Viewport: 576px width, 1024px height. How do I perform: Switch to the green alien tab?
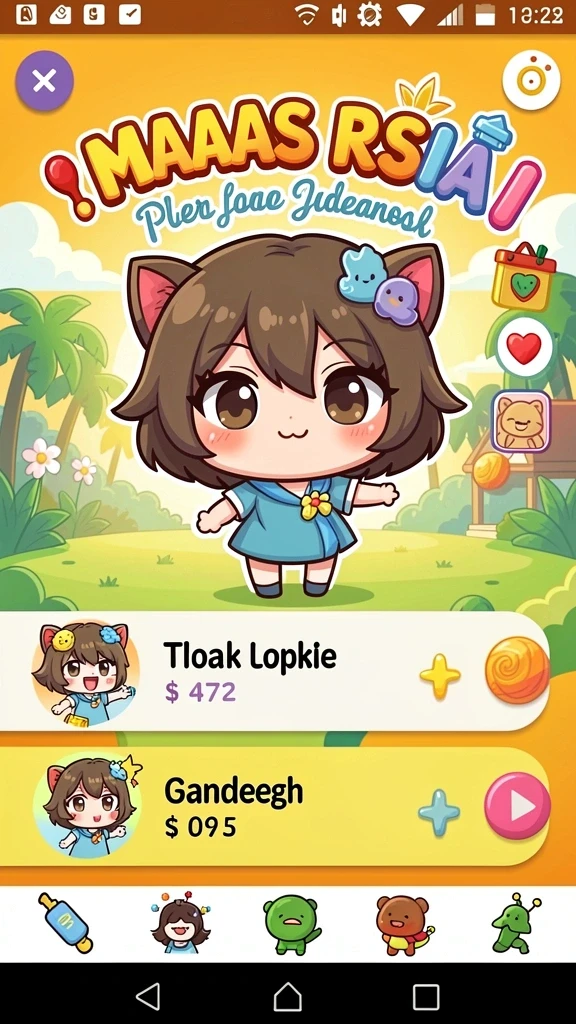click(516, 923)
